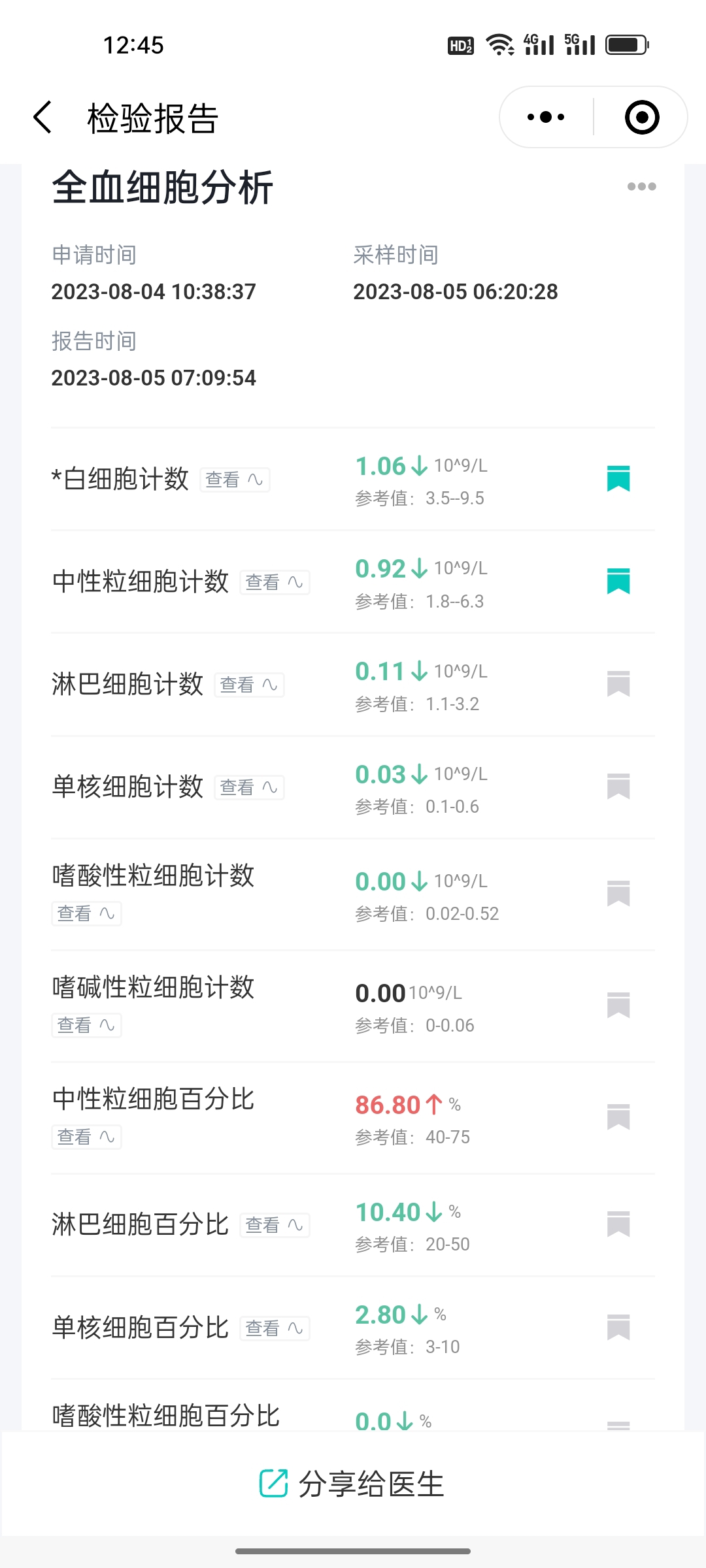View trend for 白细胞计数
Screen dimensions: 706x1568
pos(235,480)
